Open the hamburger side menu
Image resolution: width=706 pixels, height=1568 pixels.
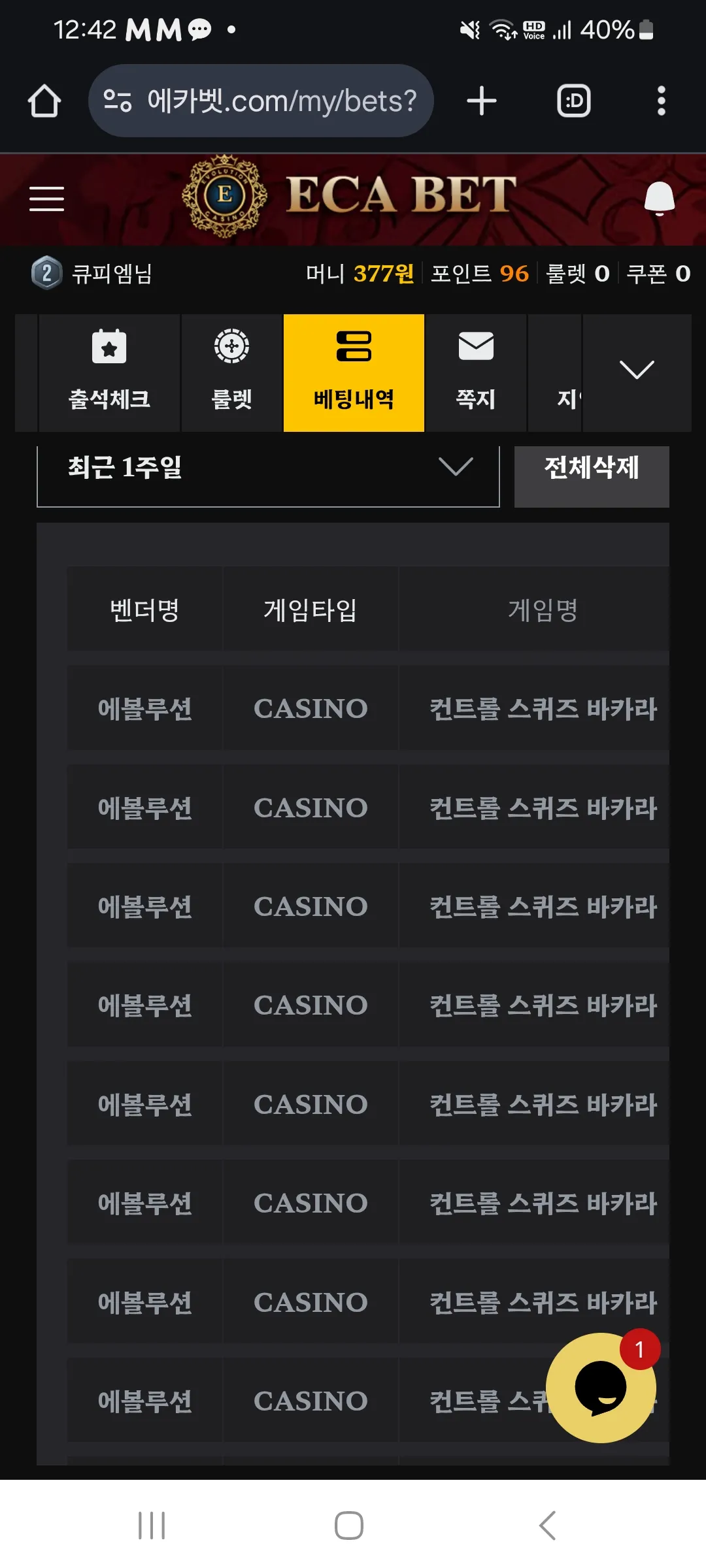[46, 199]
